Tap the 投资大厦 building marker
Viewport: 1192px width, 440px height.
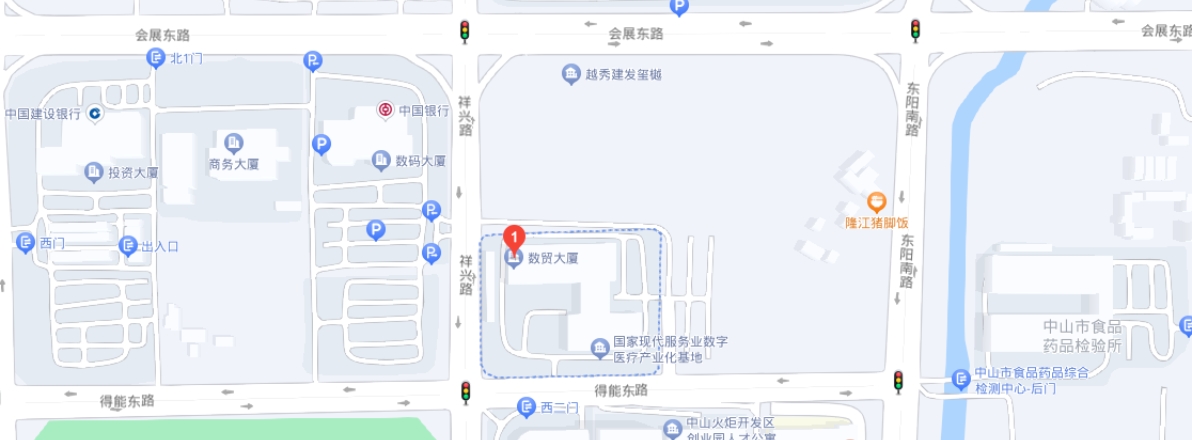[94, 172]
